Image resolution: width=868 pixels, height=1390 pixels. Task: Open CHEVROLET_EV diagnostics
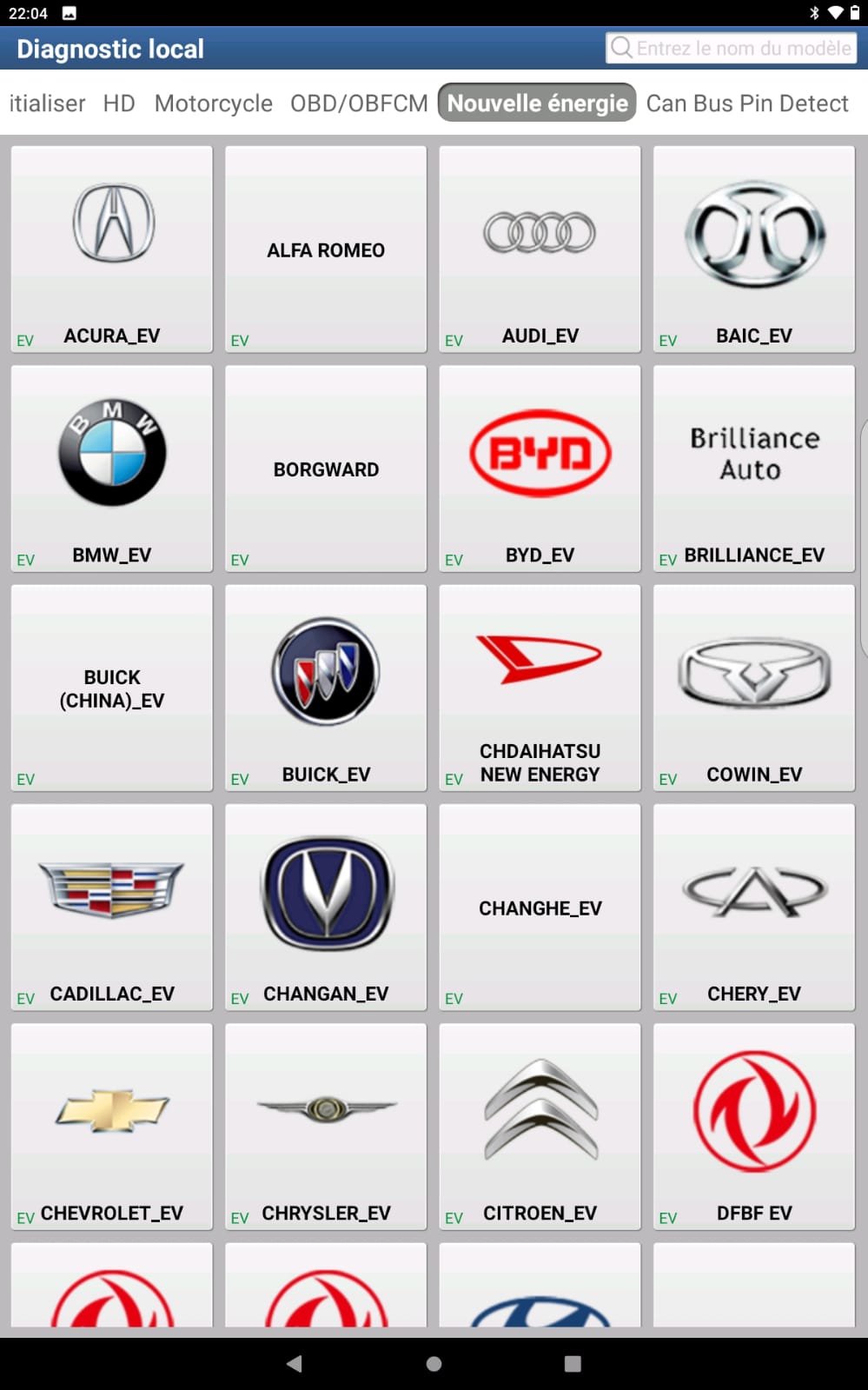pyautogui.click(x=112, y=1126)
